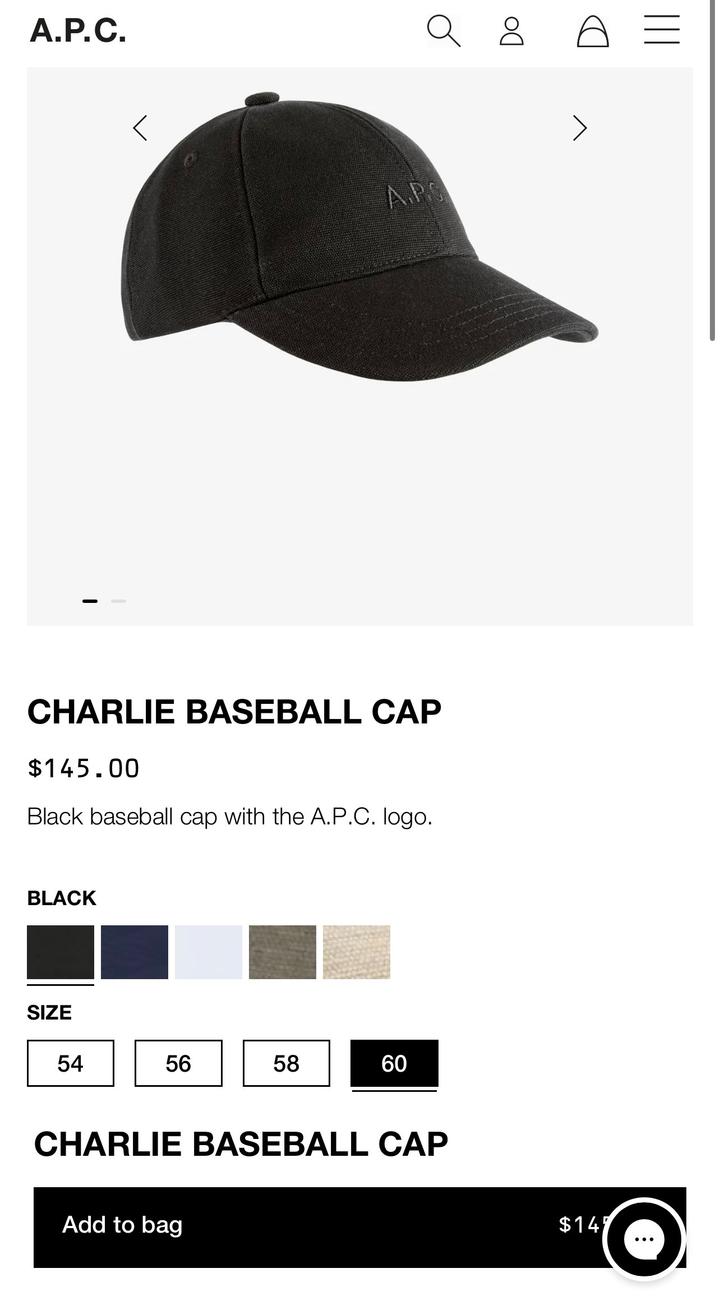
Task: Pick size 58
Action: point(286,1063)
